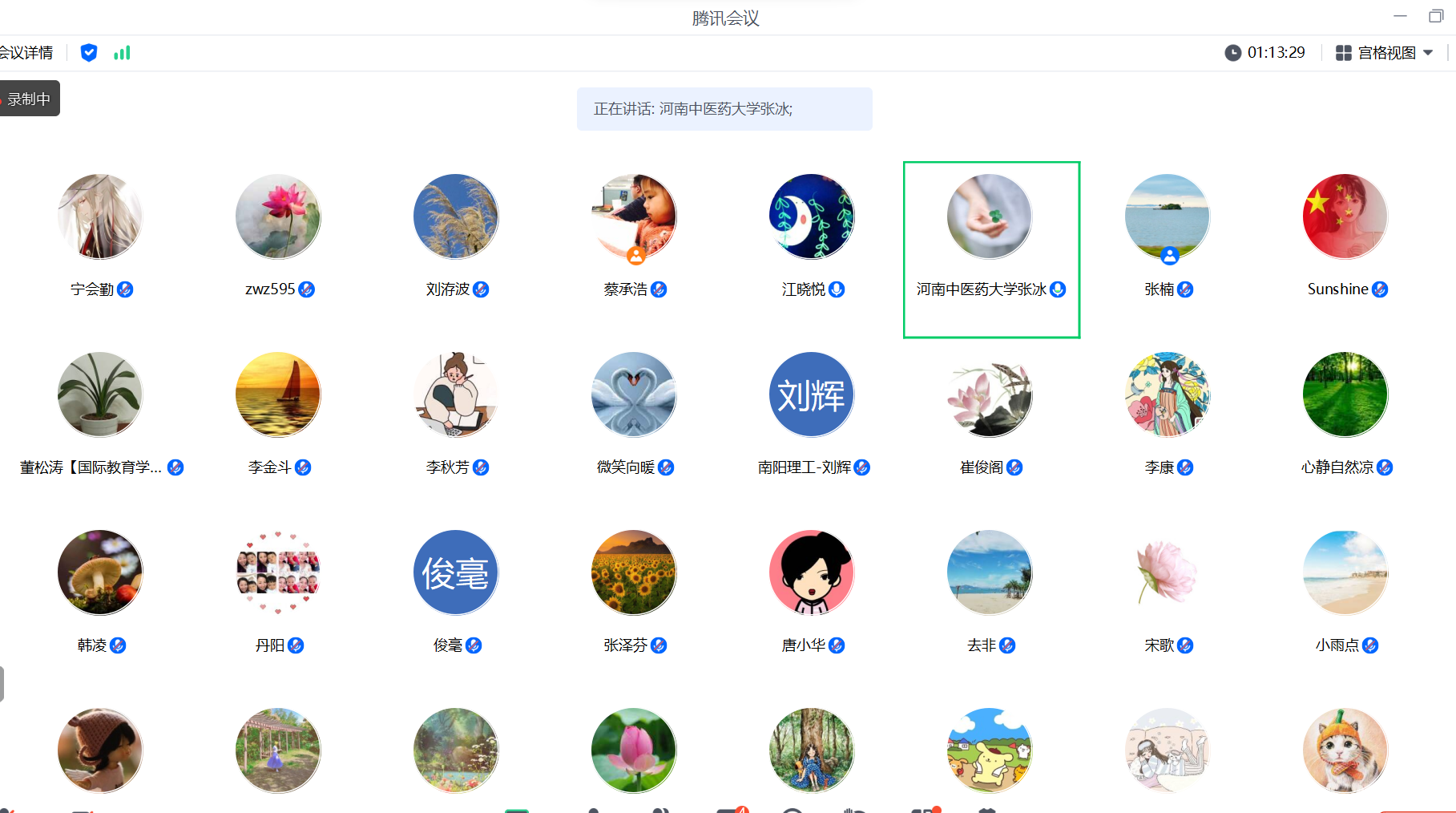Select participant Sunshine
Screen dimensions: 1456x813
point(1345,216)
